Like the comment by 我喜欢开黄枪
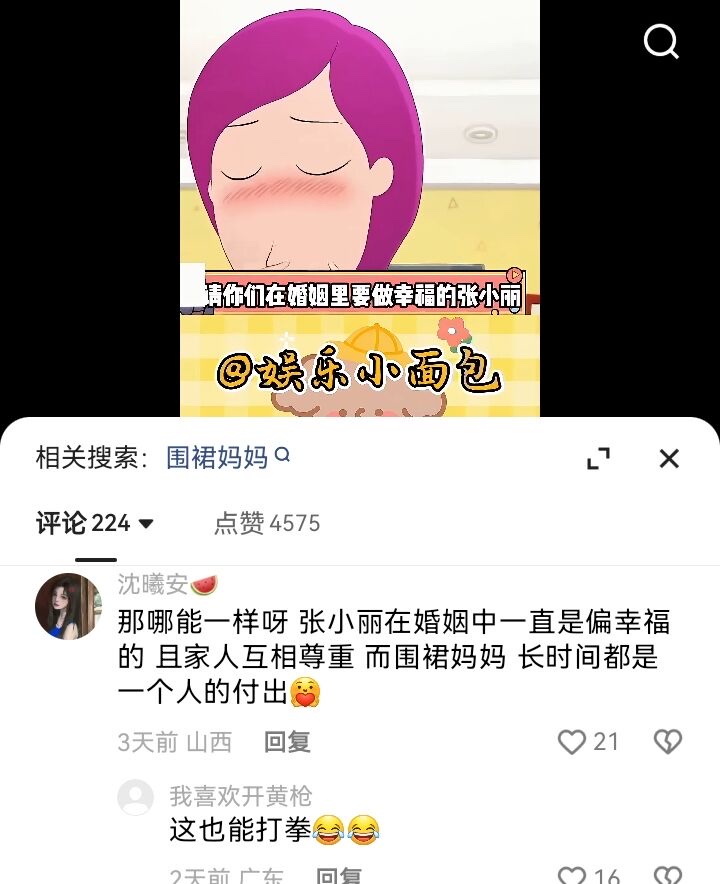The height and width of the screenshot is (884, 720). point(572,876)
